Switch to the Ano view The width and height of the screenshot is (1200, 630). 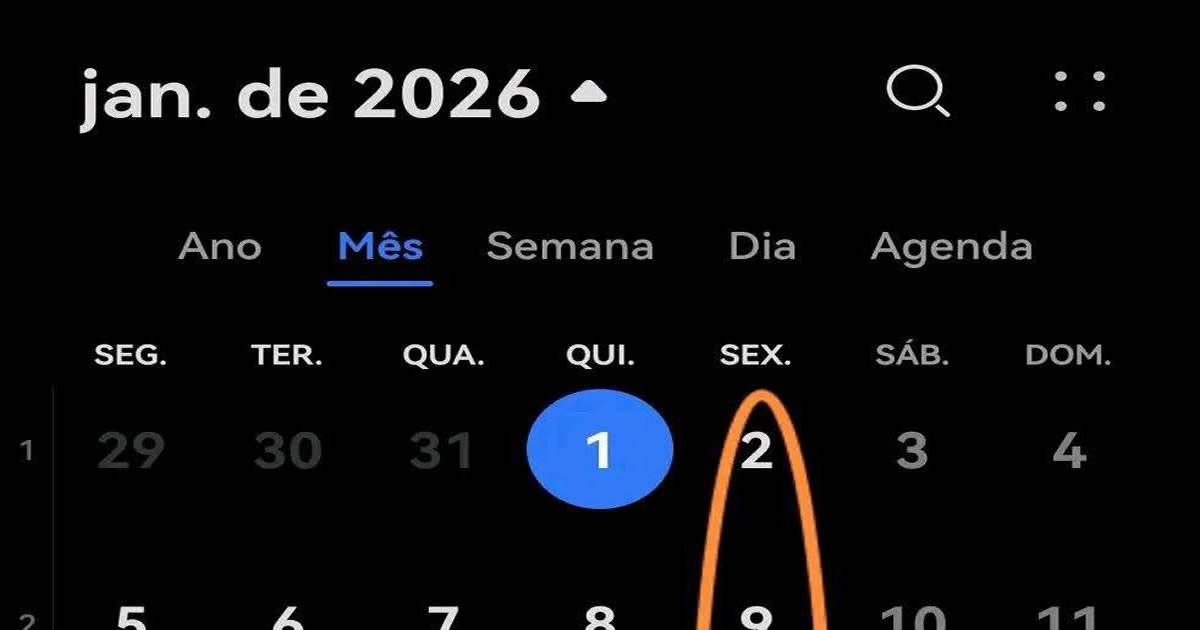pos(220,246)
